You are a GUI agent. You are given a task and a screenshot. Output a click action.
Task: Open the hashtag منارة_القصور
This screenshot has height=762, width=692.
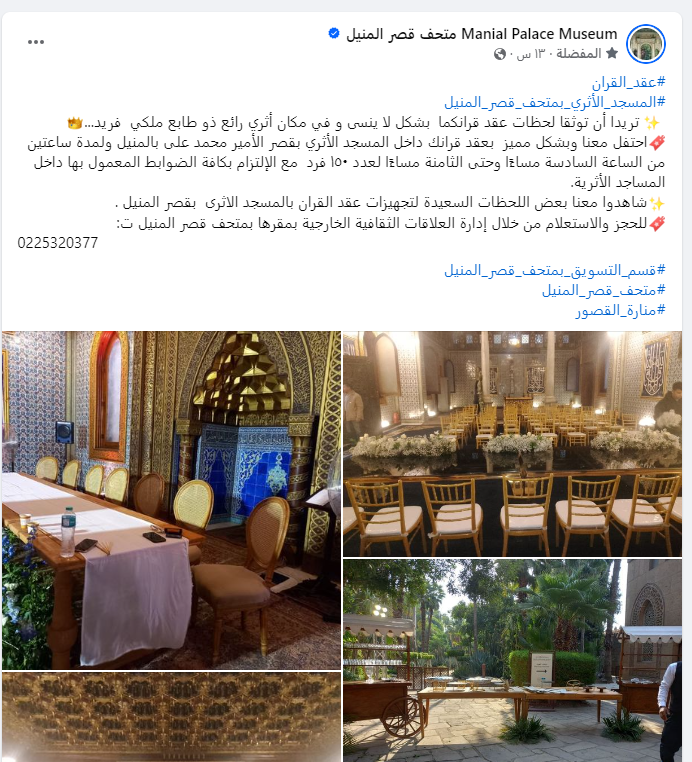pyautogui.click(x=620, y=311)
